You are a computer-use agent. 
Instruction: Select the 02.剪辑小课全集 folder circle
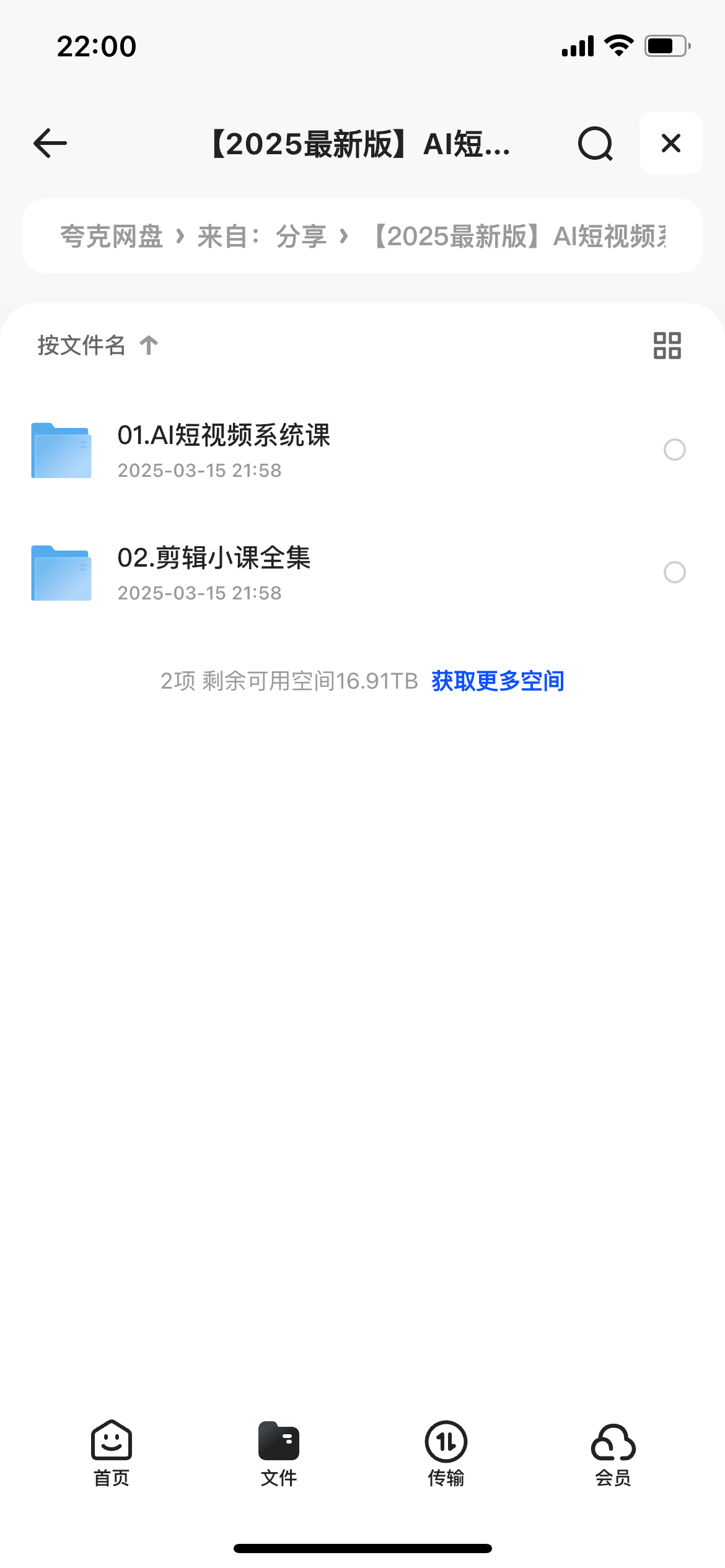coord(675,572)
